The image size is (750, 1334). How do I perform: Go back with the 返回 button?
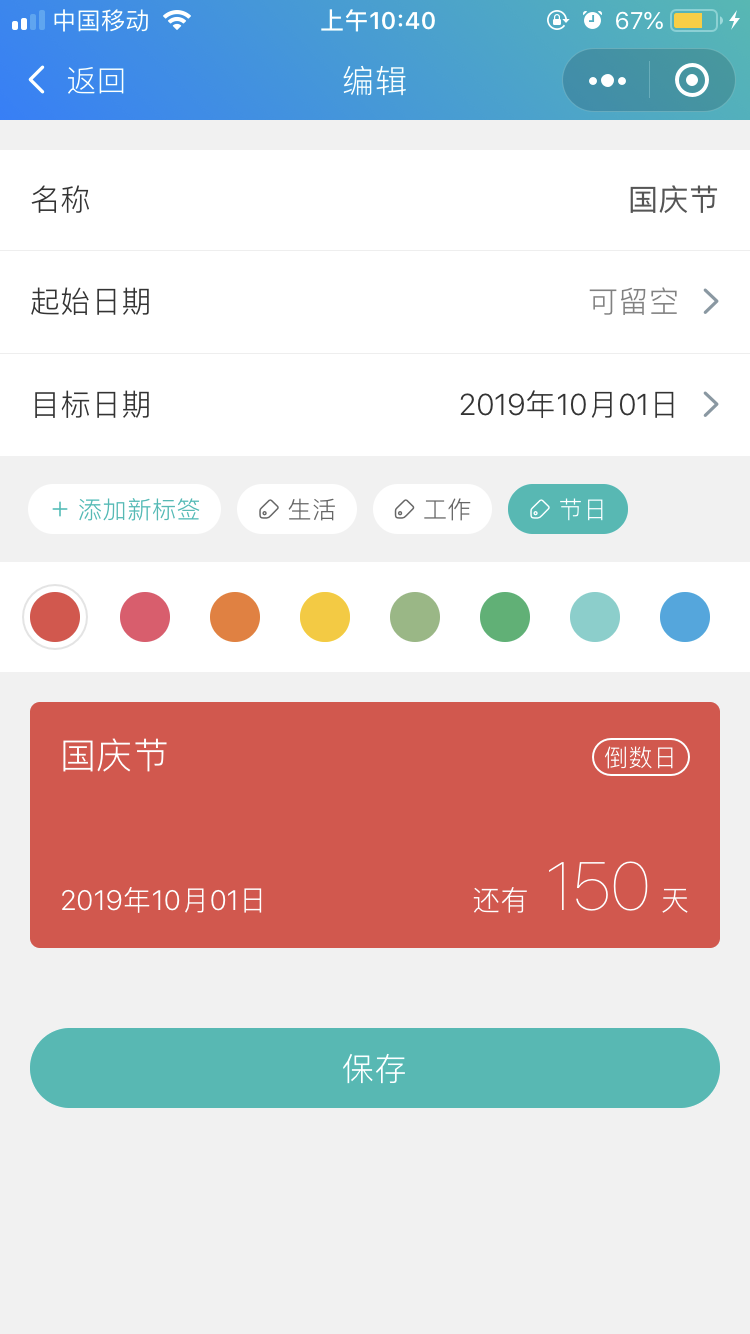[x=76, y=80]
